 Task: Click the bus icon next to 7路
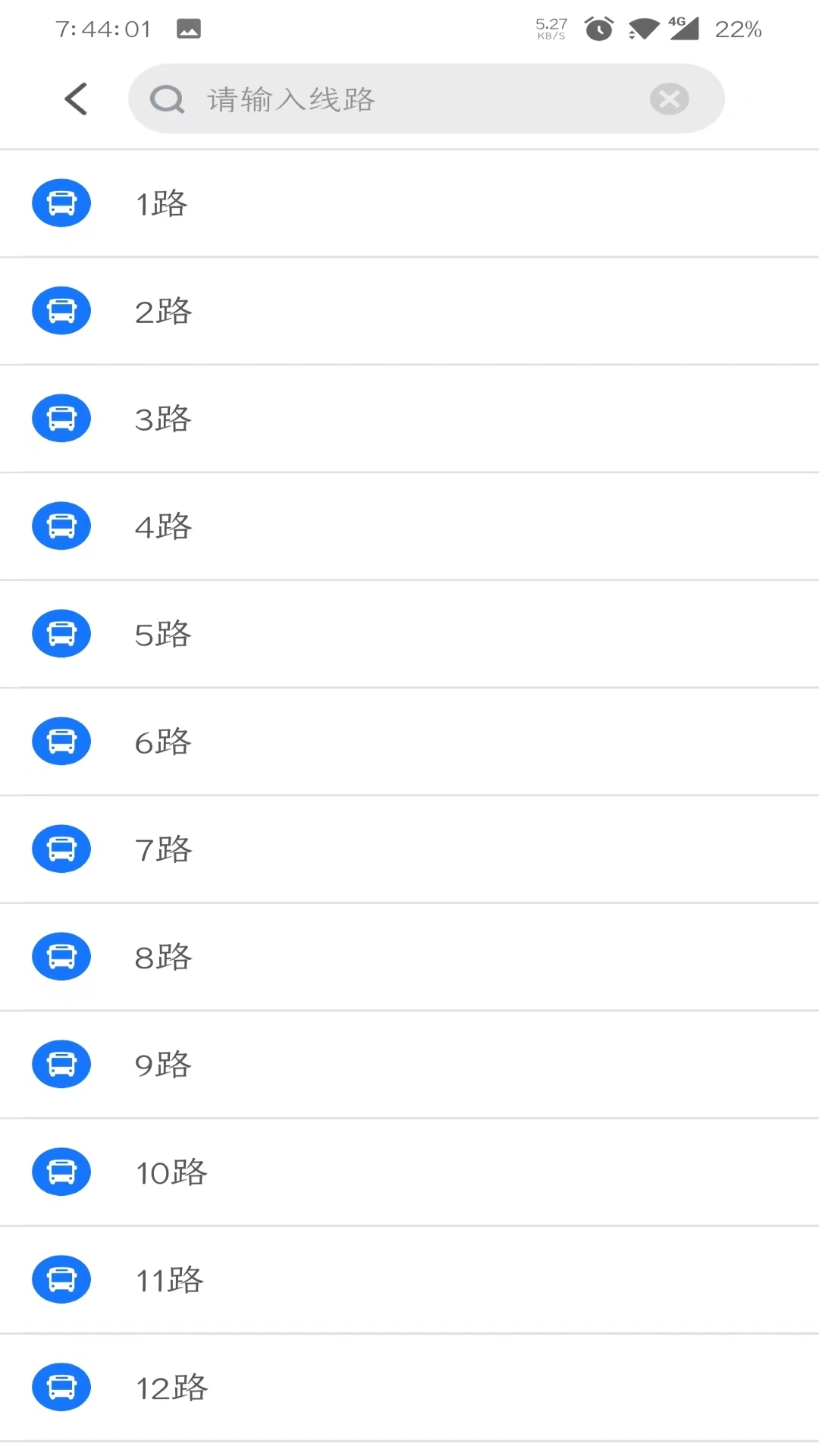(61, 849)
